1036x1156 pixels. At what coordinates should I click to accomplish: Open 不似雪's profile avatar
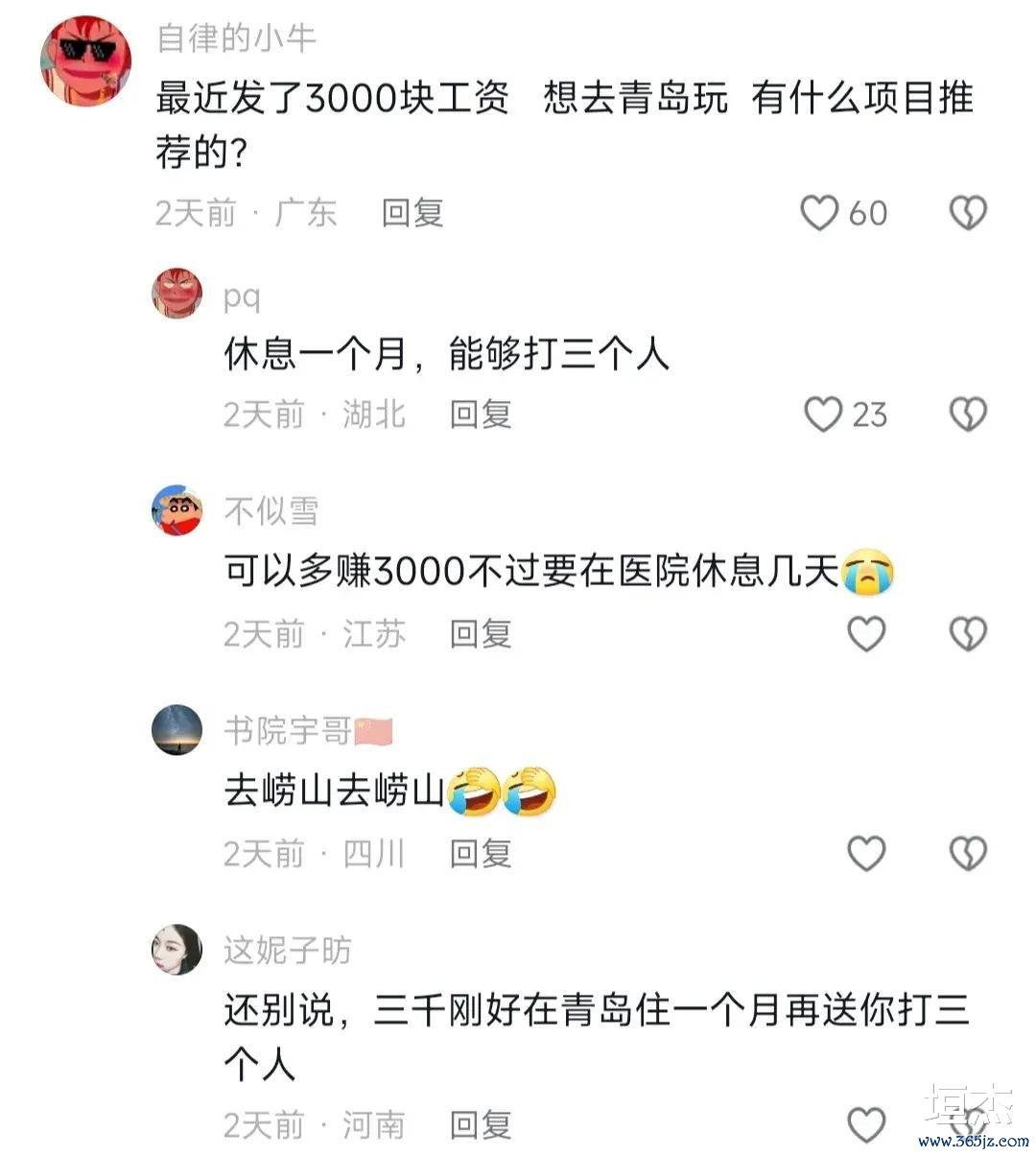pyautogui.click(x=177, y=510)
